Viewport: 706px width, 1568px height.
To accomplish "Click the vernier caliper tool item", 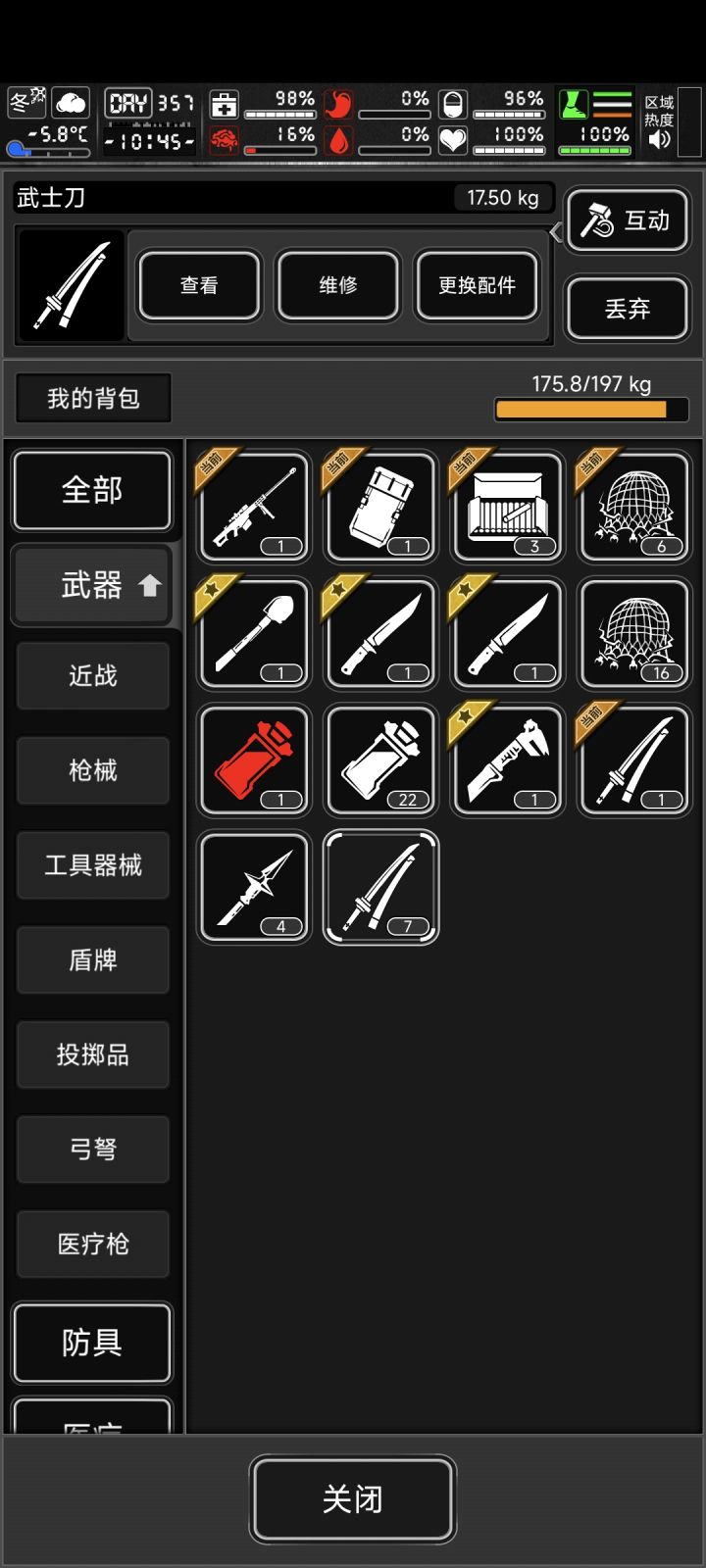I will [x=506, y=760].
